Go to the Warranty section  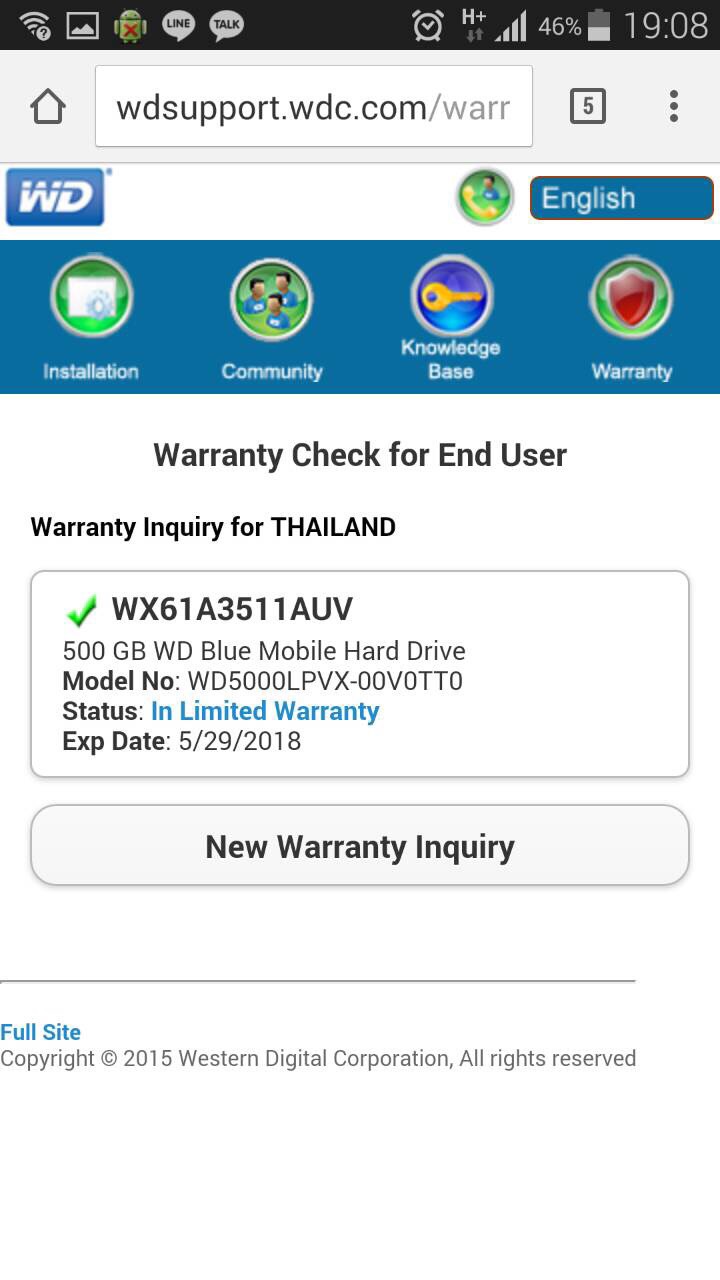pyautogui.click(x=631, y=317)
